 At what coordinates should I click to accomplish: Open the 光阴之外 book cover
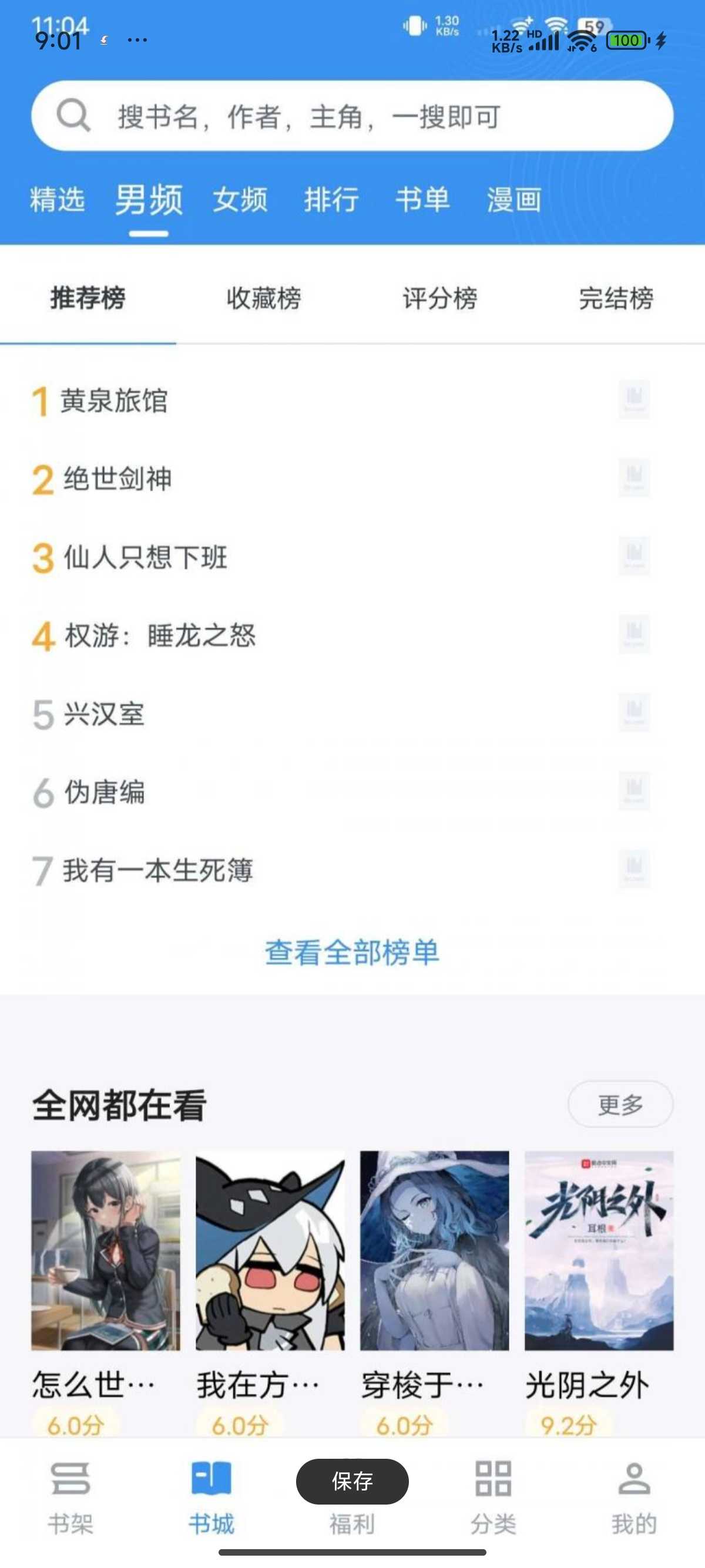click(x=599, y=1250)
